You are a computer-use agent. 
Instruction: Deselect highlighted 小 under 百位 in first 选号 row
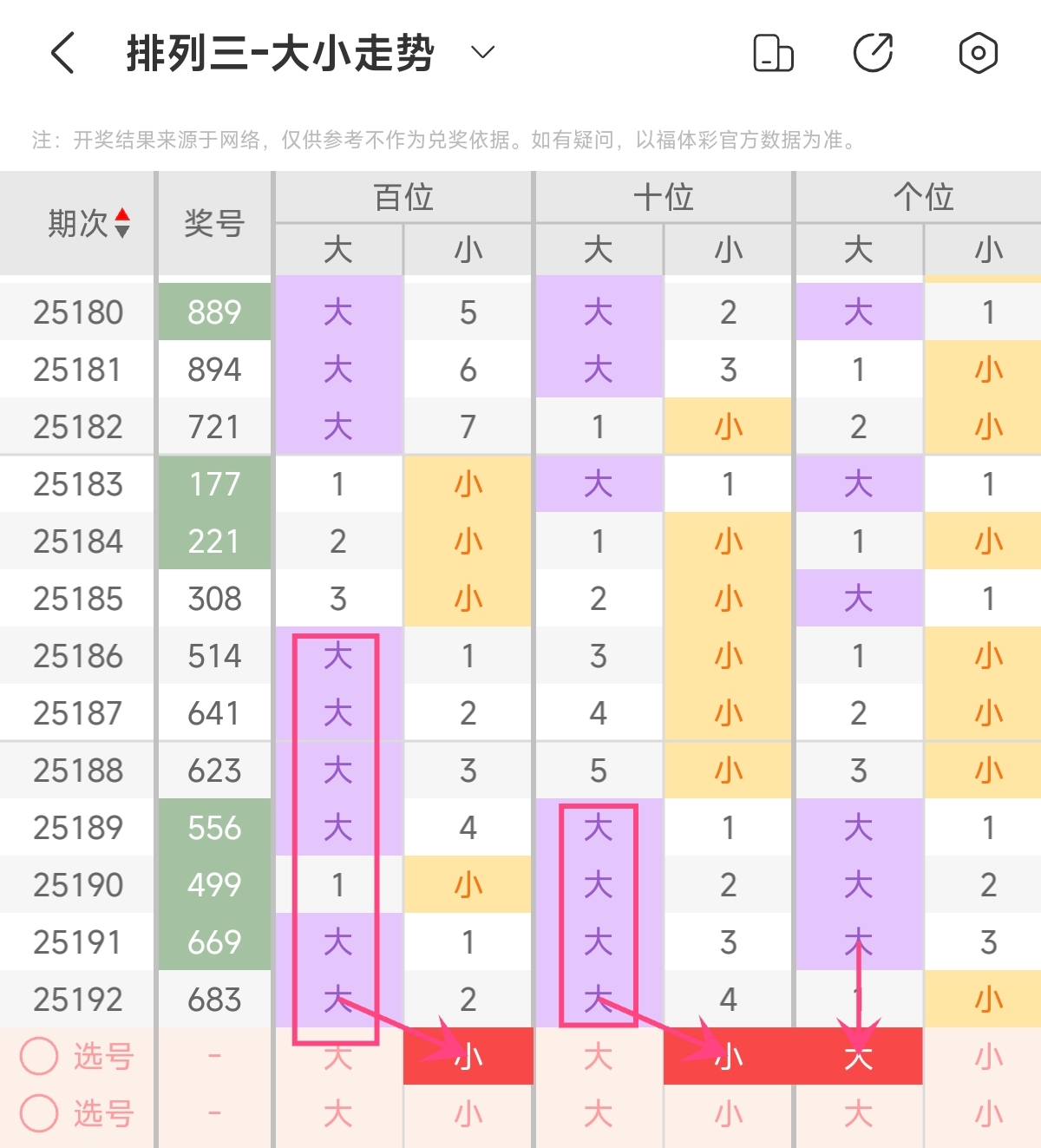pyautogui.click(x=468, y=1056)
